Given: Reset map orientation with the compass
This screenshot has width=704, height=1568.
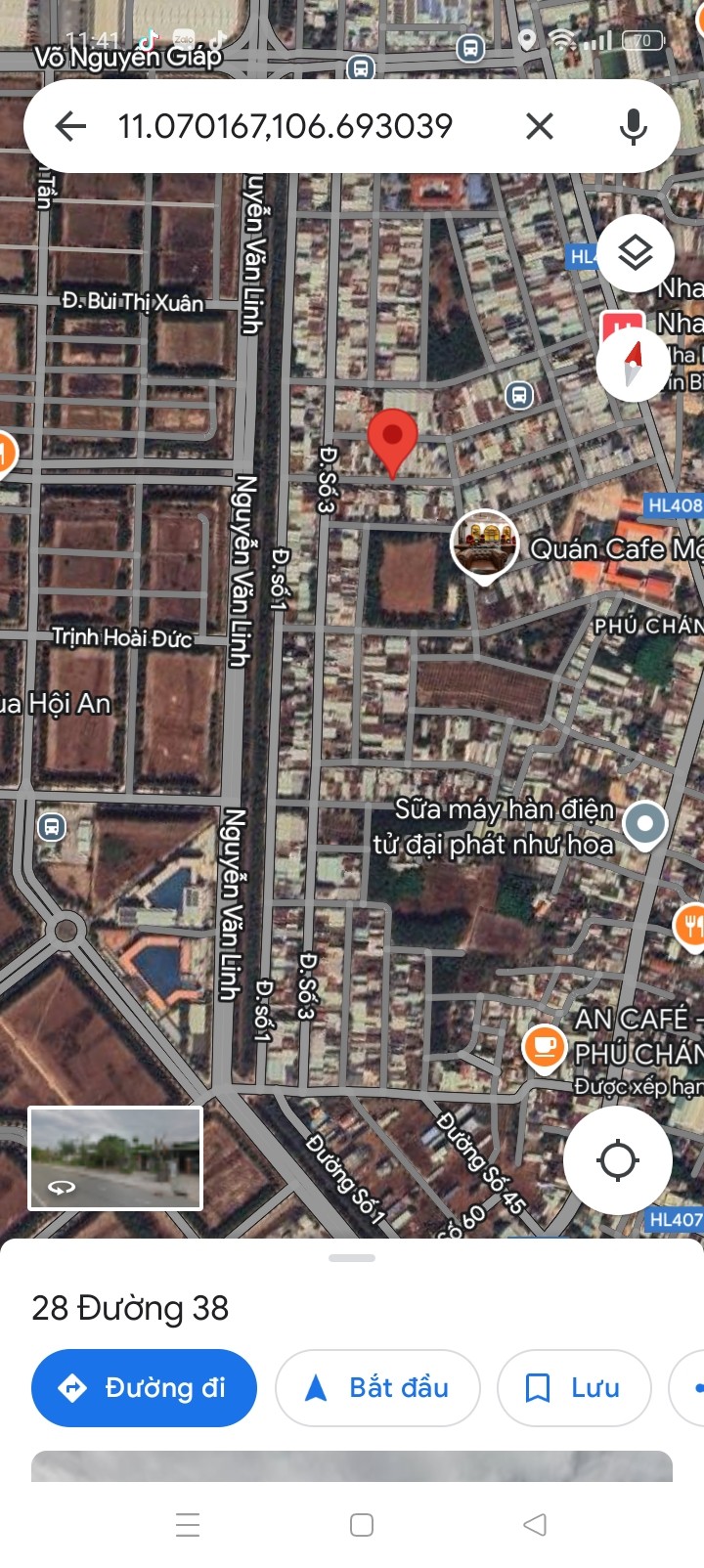Looking at the screenshot, I should tap(633, 364).
